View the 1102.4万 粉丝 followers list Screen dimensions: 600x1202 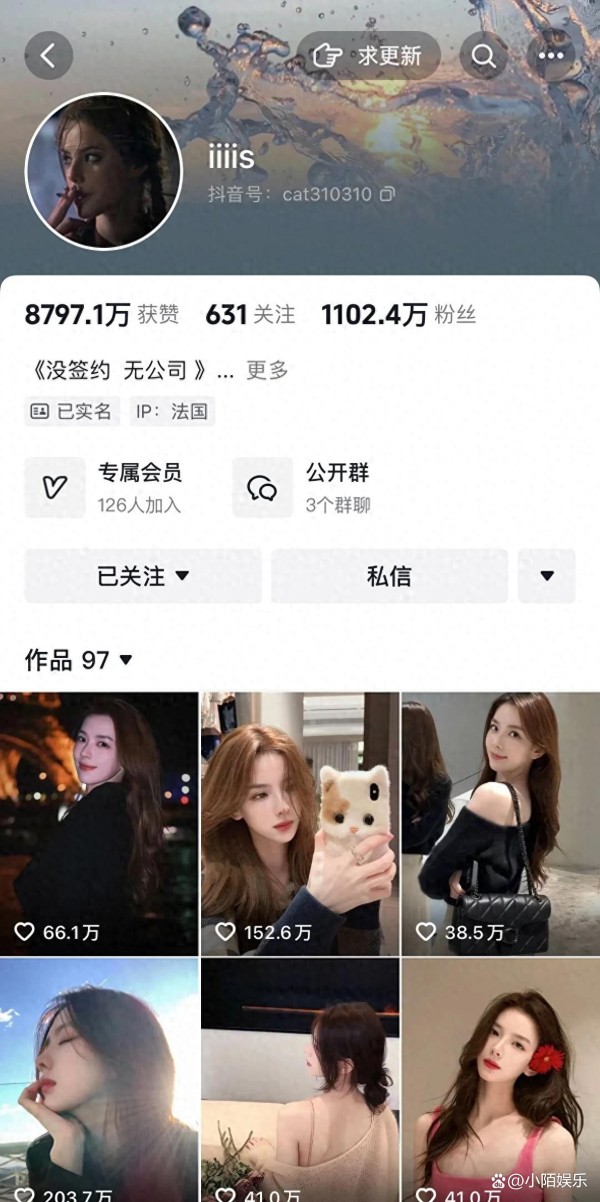[398, 315]
